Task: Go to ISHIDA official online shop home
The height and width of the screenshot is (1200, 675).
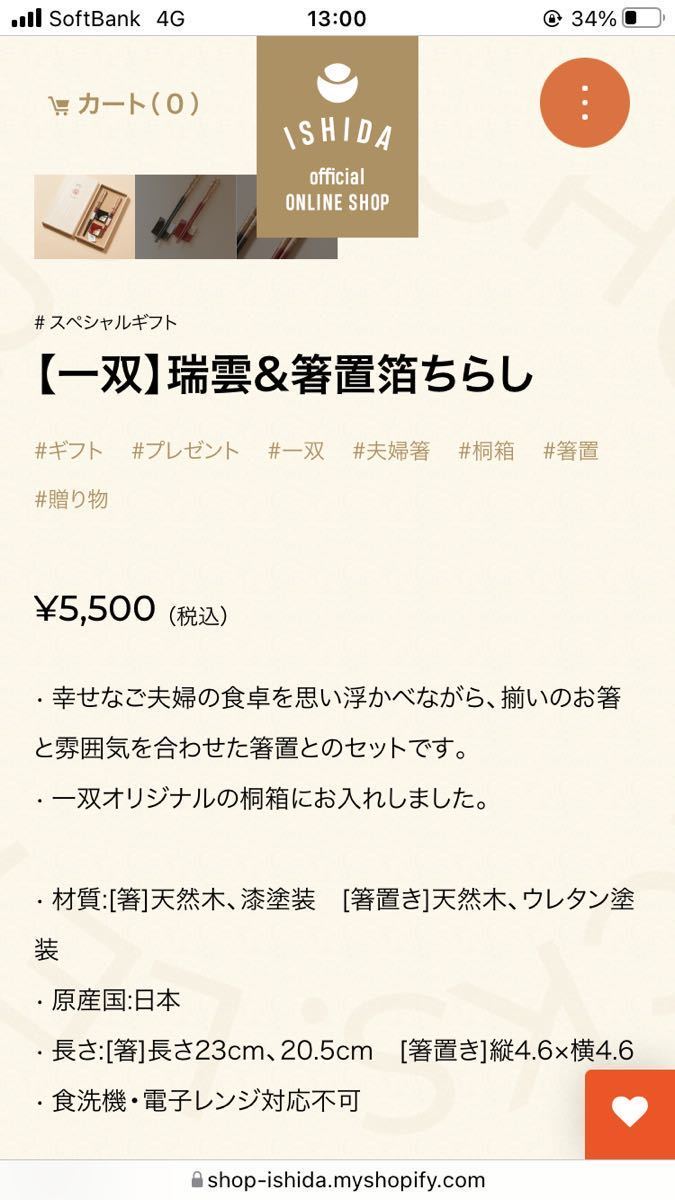Action: (x=337, y=137)
